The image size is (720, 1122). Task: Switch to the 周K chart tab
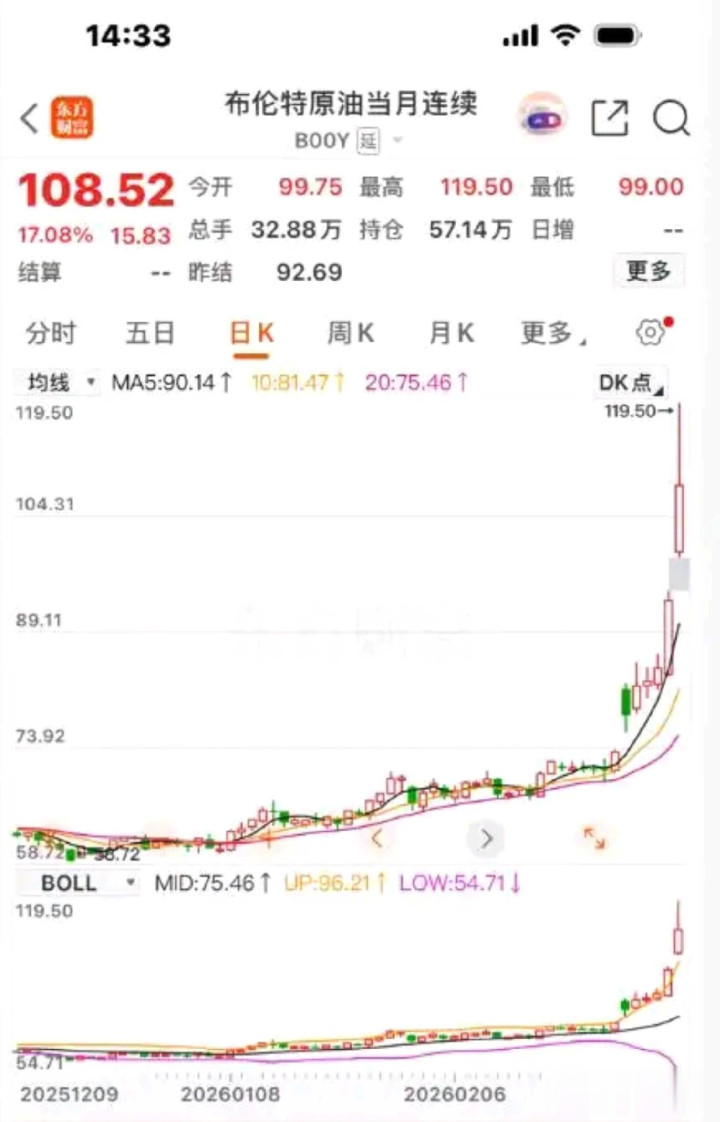tap(351, 333)
